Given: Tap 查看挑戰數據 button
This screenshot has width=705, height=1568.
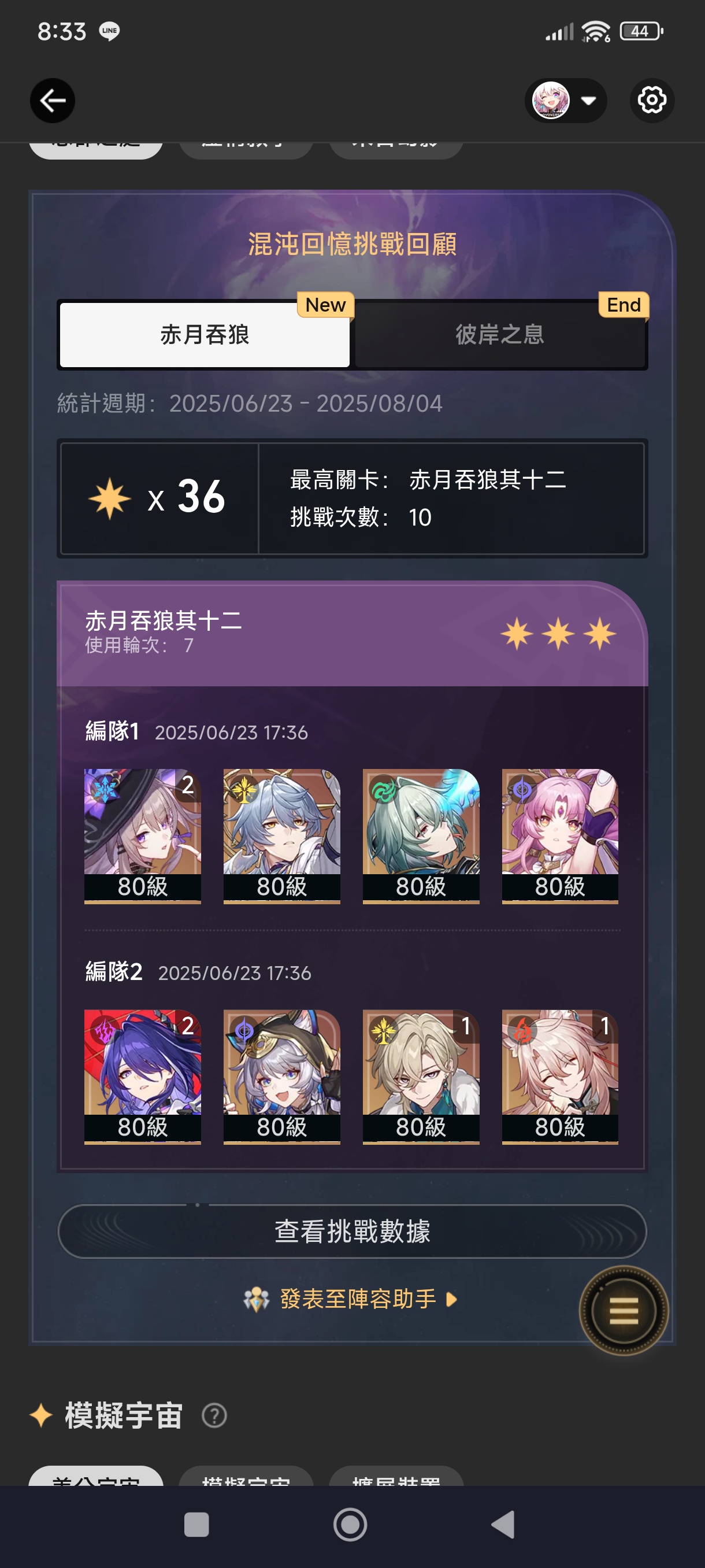Looking at the screenshot, I should pos(352,1232).
